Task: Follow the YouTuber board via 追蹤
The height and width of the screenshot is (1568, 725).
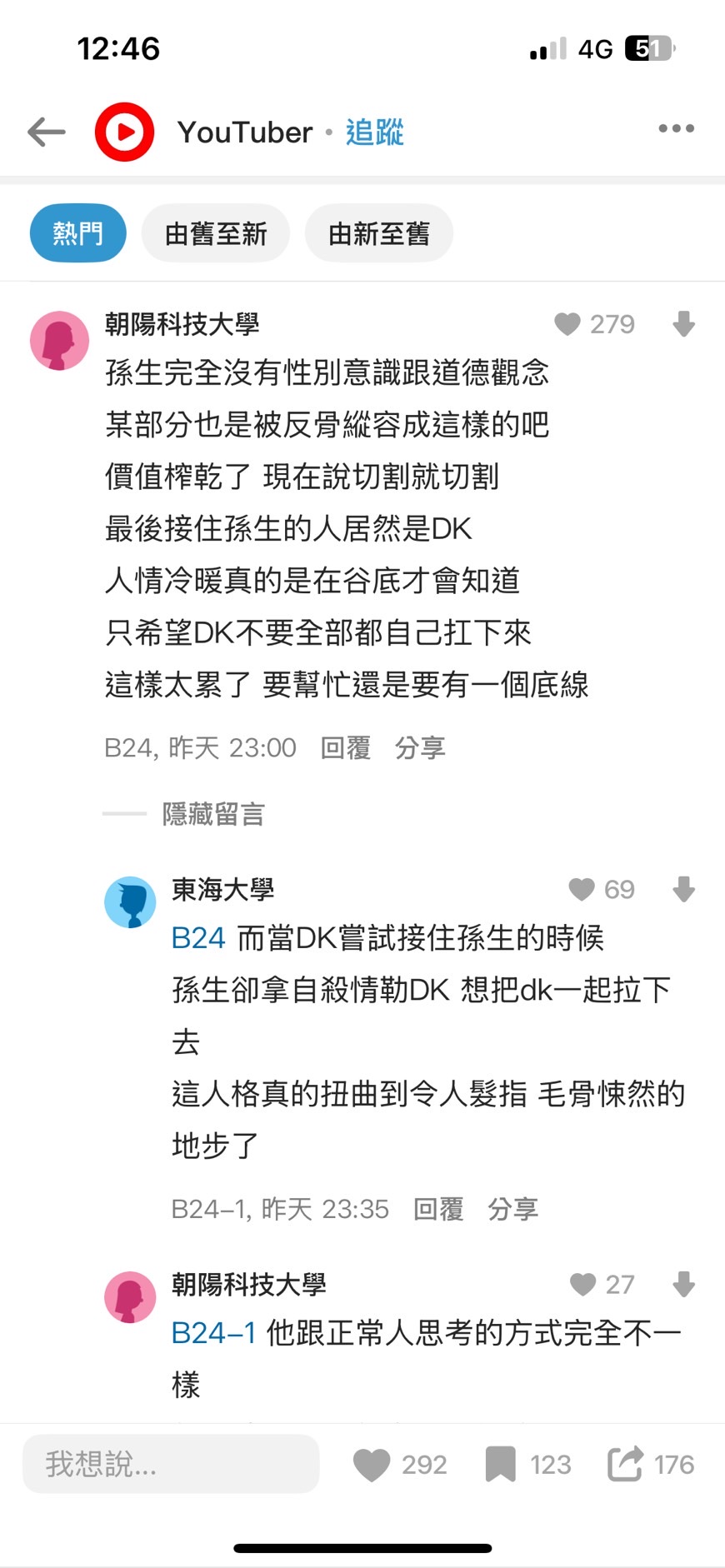Action: pyautogui.click(x=374, y=132)
